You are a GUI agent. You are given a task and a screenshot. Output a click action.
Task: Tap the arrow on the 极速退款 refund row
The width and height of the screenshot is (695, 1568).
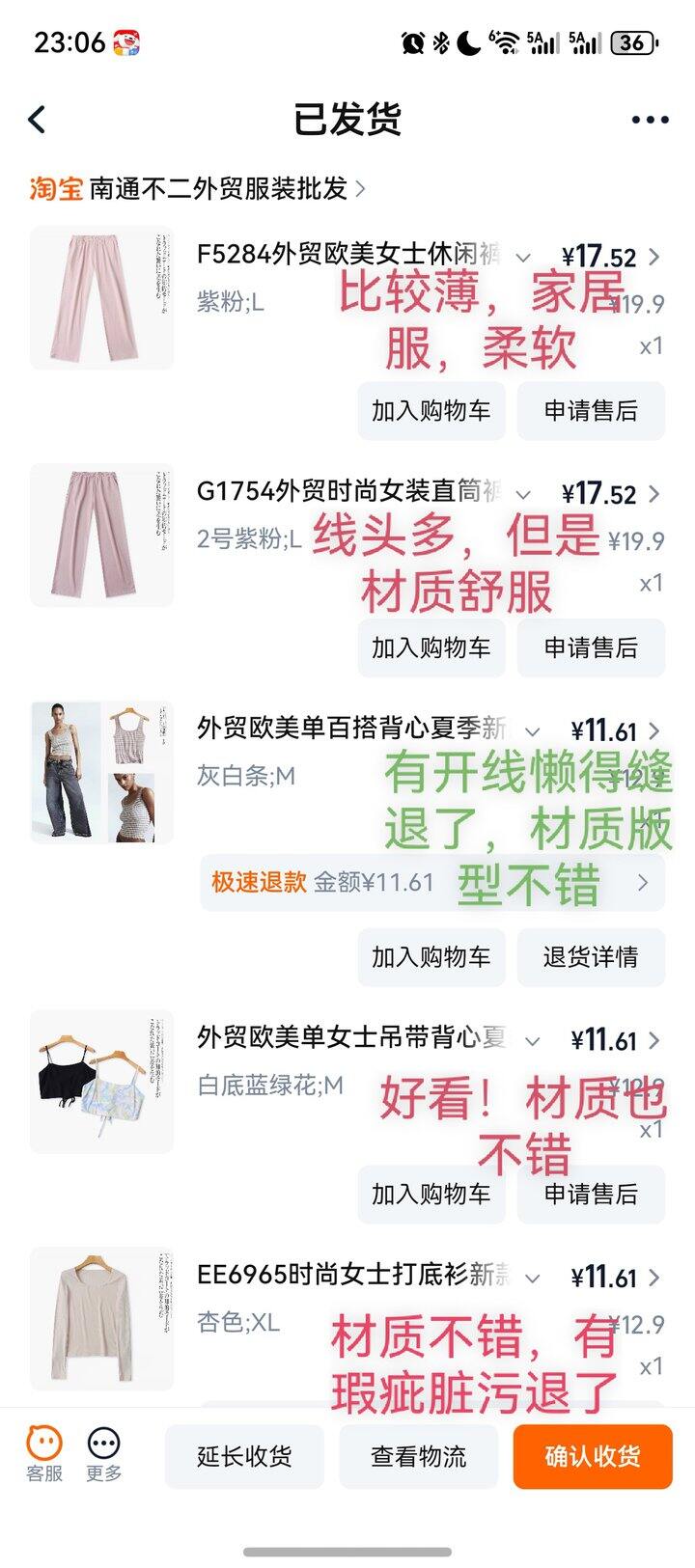point(643,881)
